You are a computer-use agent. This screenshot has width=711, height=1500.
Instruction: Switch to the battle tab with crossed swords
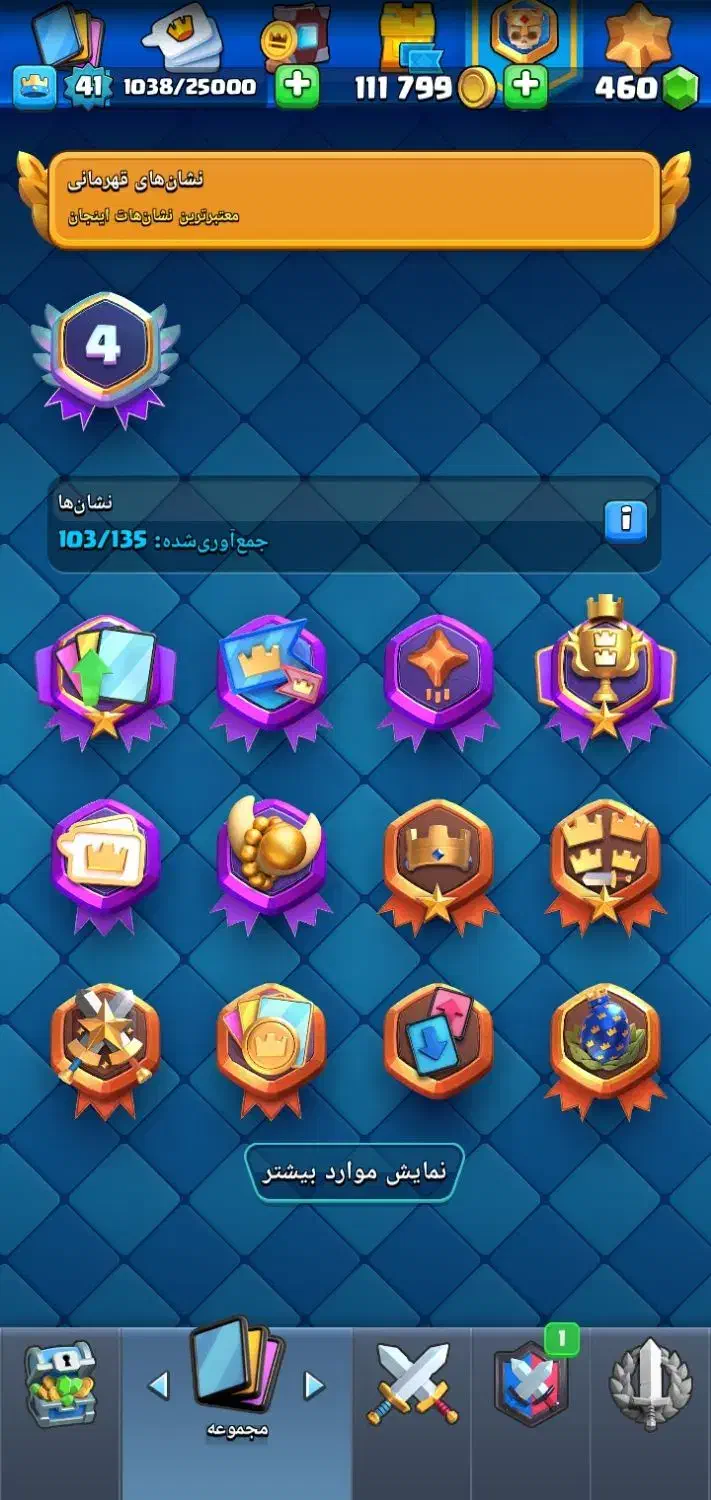tap(412, 1384)
